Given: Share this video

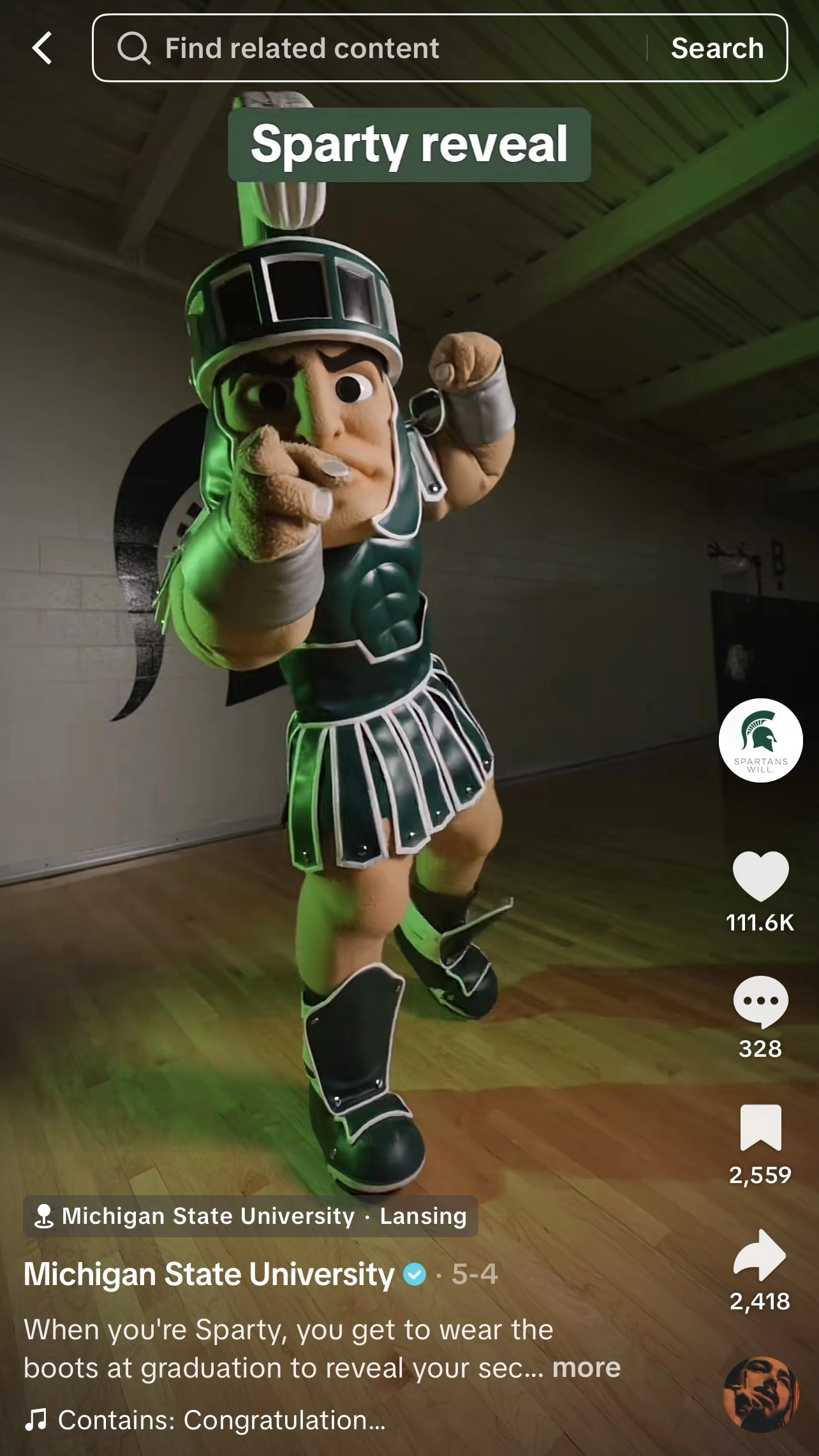Looking at the screenshot, I should 760,1254.
